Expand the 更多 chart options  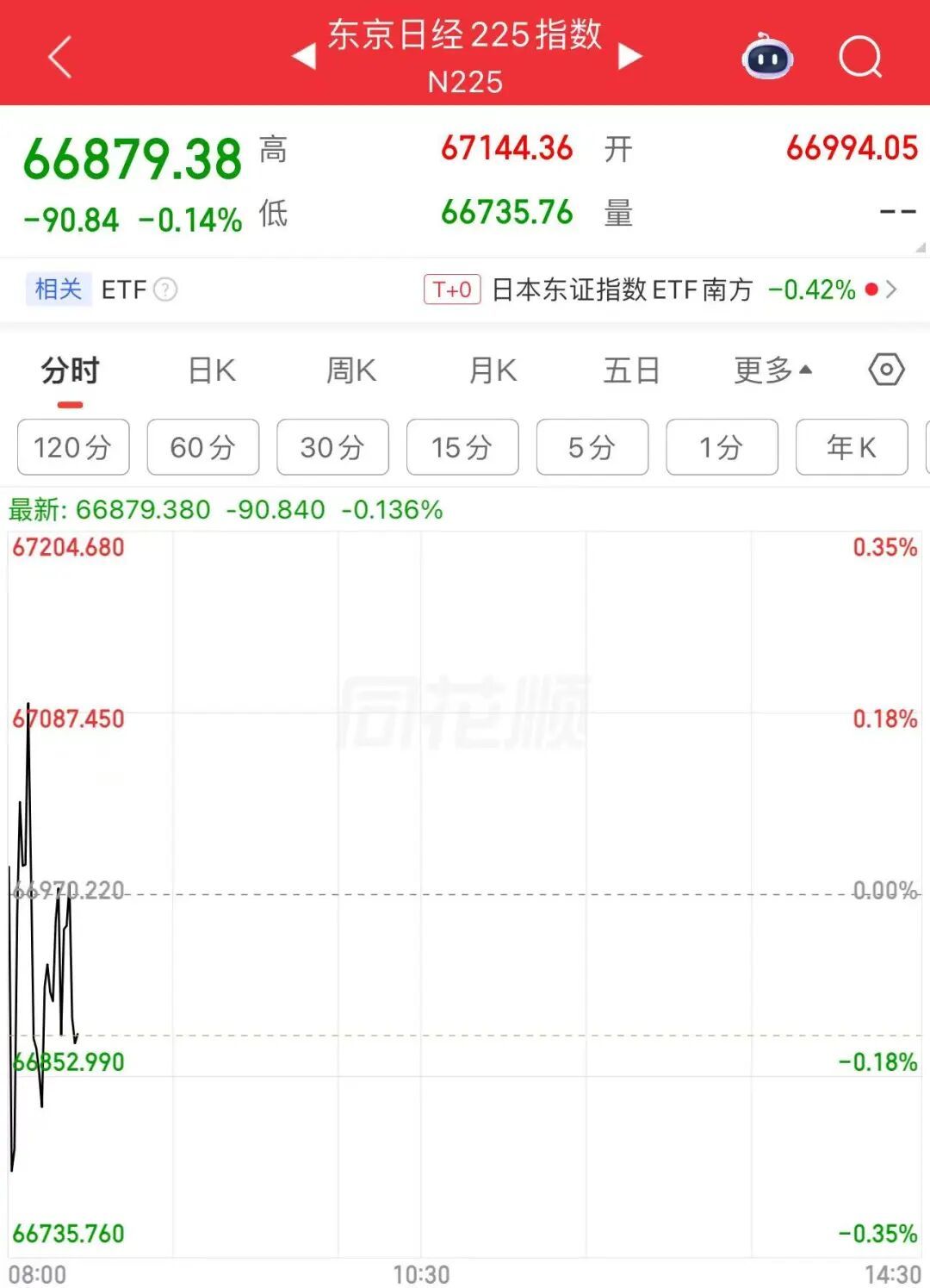(x=772, y=371)
